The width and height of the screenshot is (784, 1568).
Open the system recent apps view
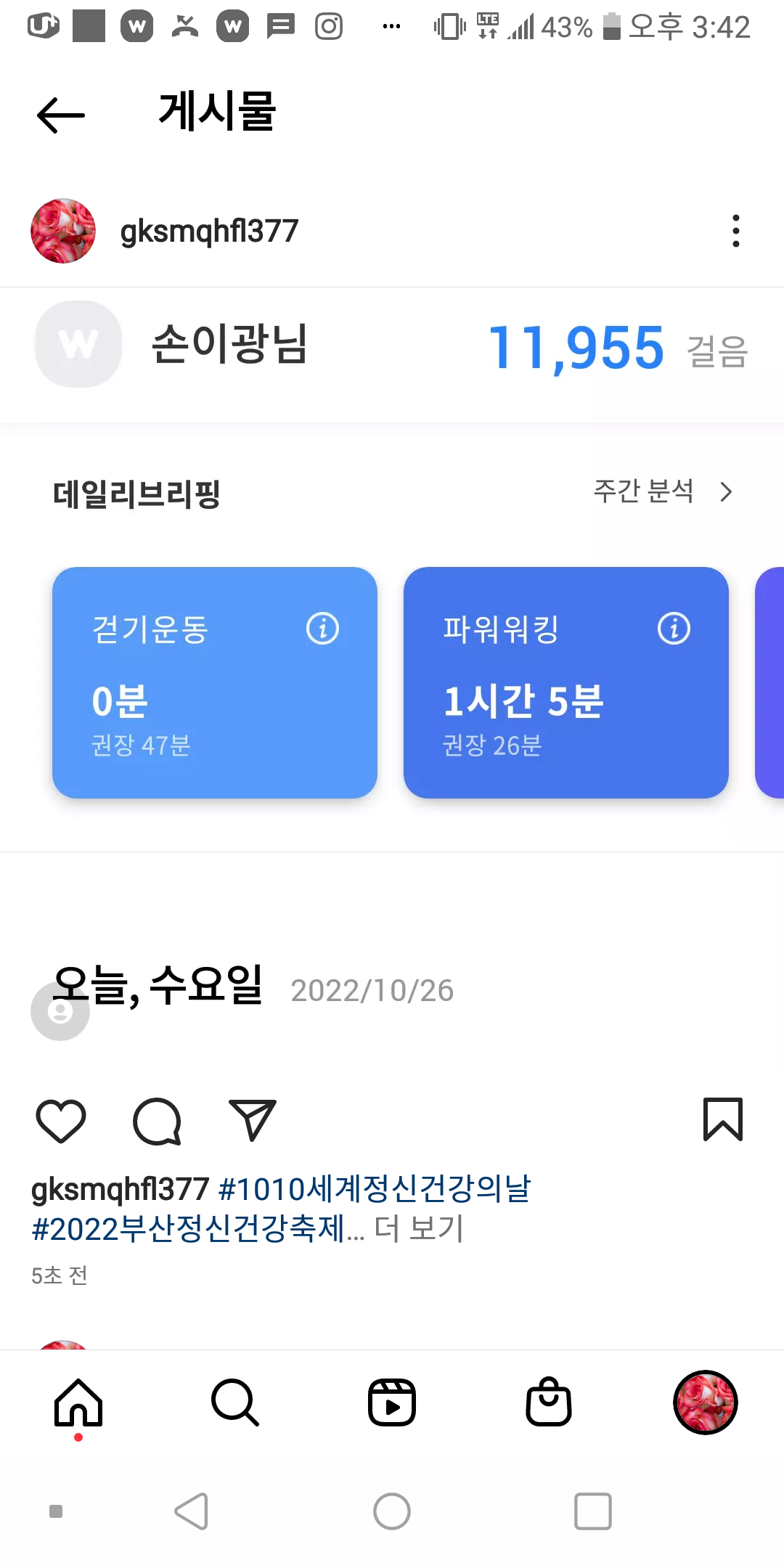coord(592,1511)
